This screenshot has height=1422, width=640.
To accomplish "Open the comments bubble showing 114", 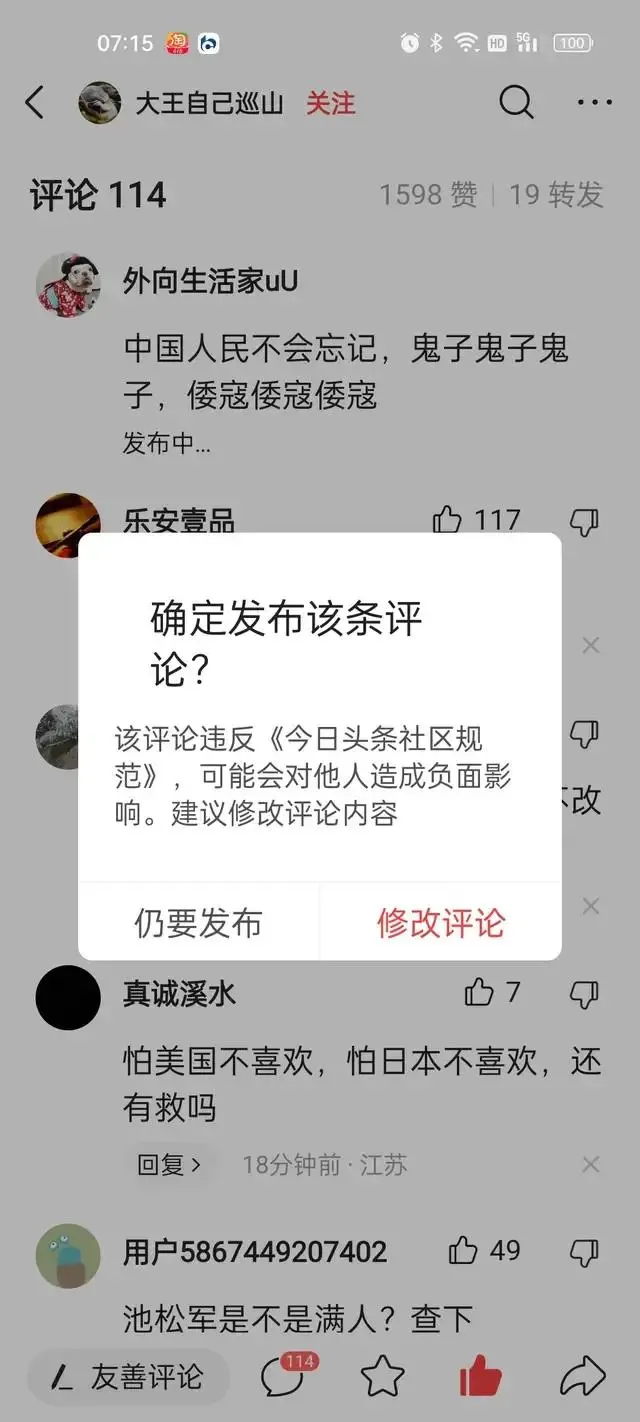I will point(283,1377).
